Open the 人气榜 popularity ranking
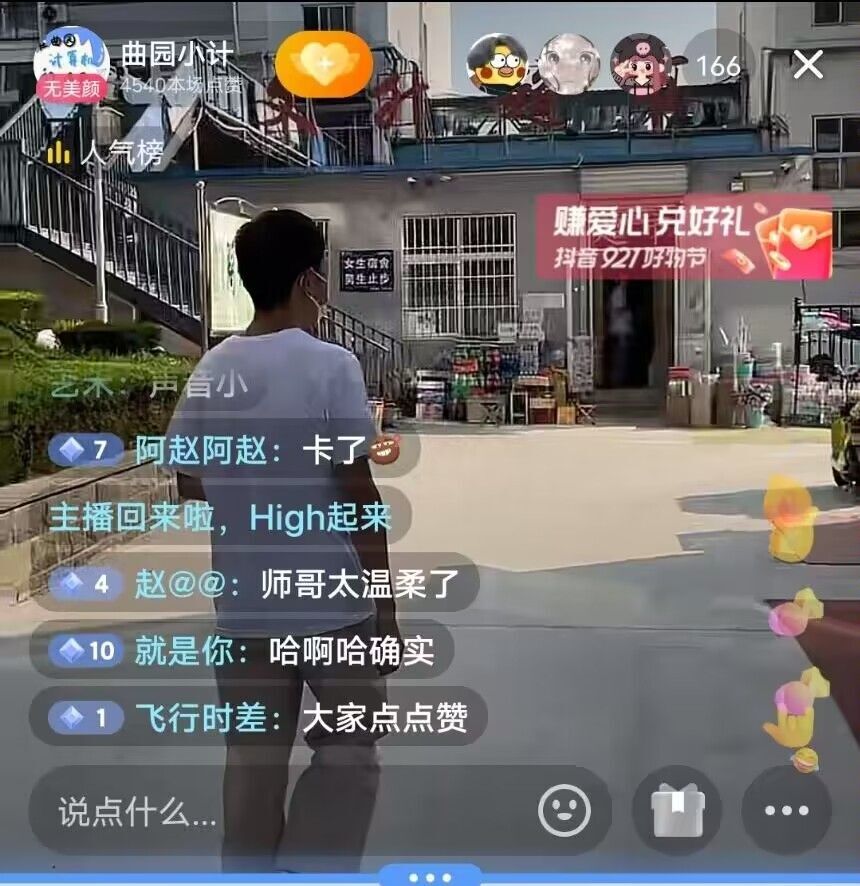This screenshot has height=886, width=860. tap(105, 153)
